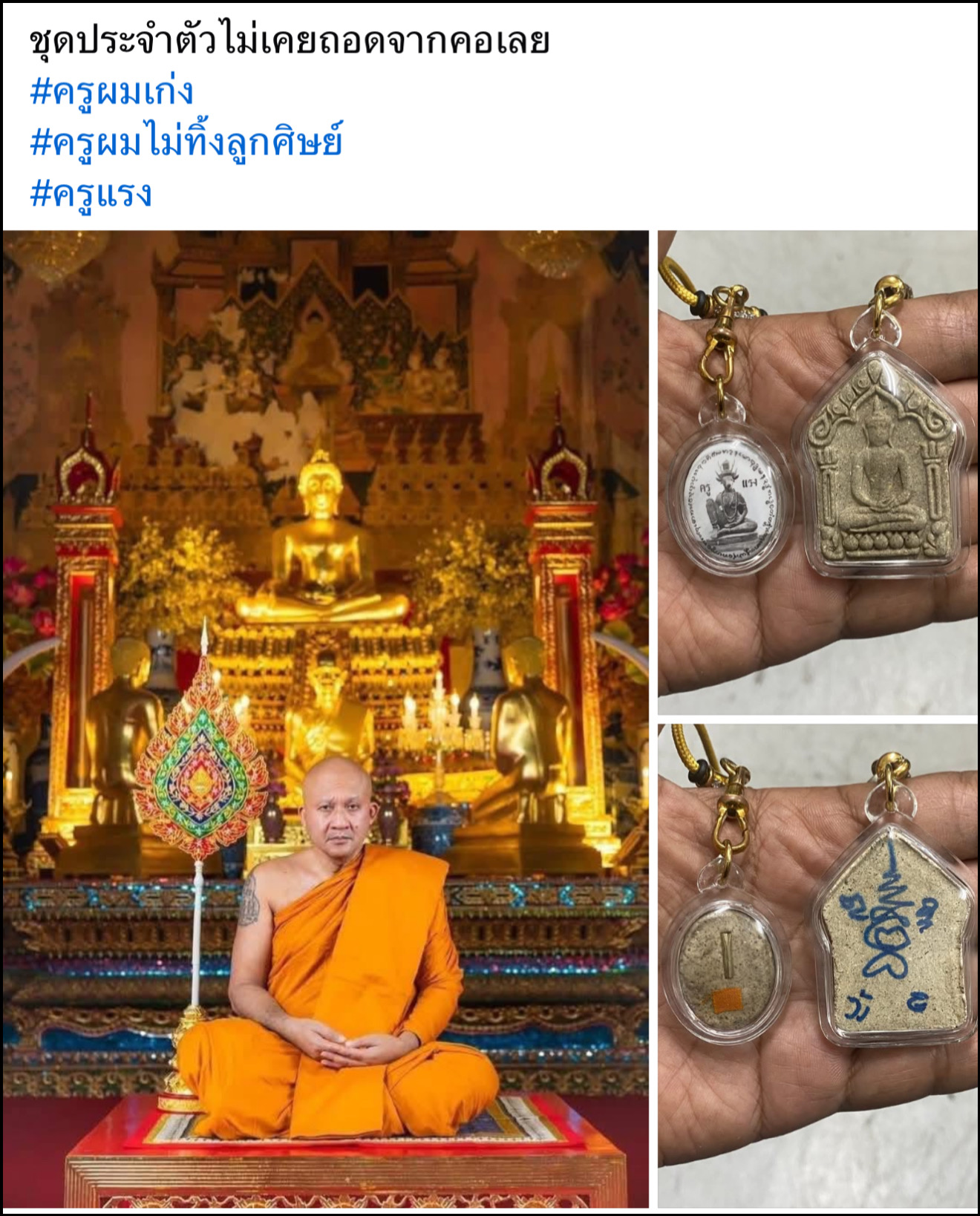The width and height of the screenshot is (980, 1216).
Task: Open the #ครูผมไม่ทิ้งลูกศิษย์ hashtag
Action: [x=186, y=142]
